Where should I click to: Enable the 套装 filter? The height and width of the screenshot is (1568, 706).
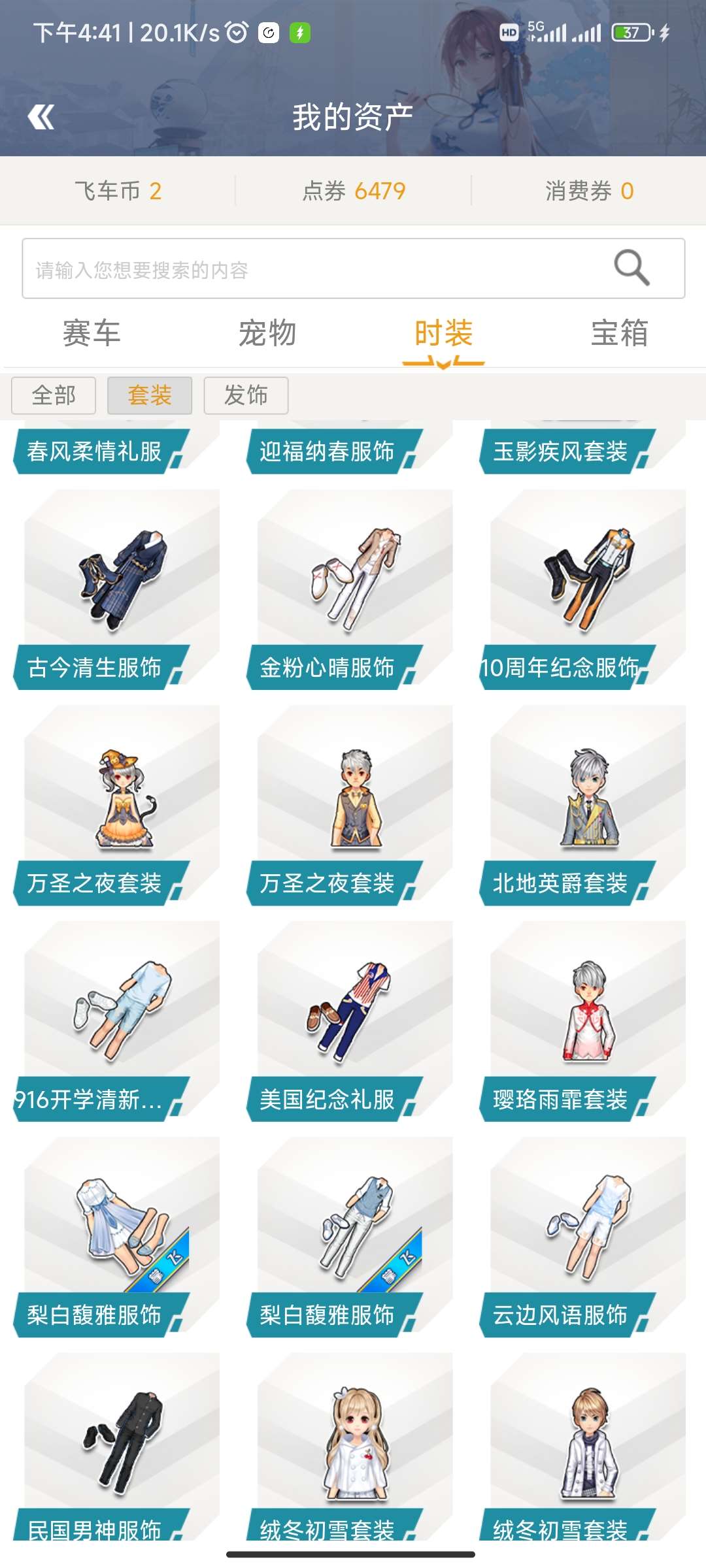149,395
